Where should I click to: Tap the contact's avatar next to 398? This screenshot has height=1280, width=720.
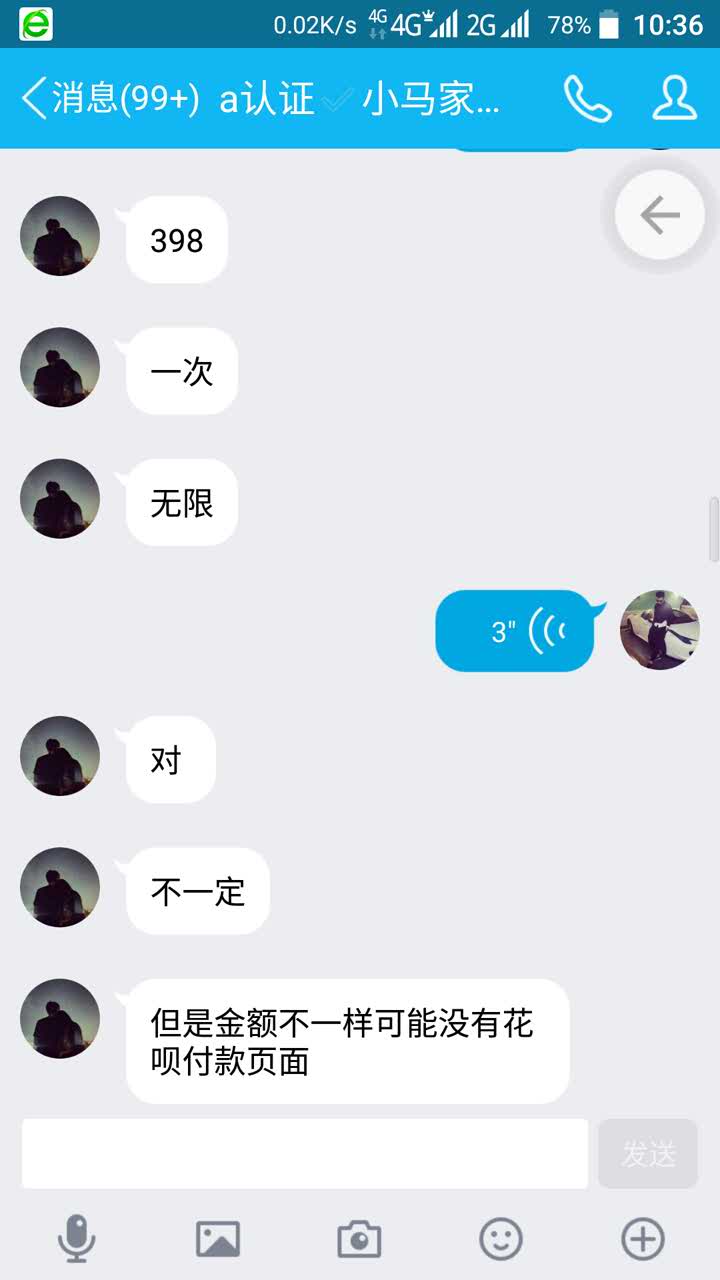point(60,236)
